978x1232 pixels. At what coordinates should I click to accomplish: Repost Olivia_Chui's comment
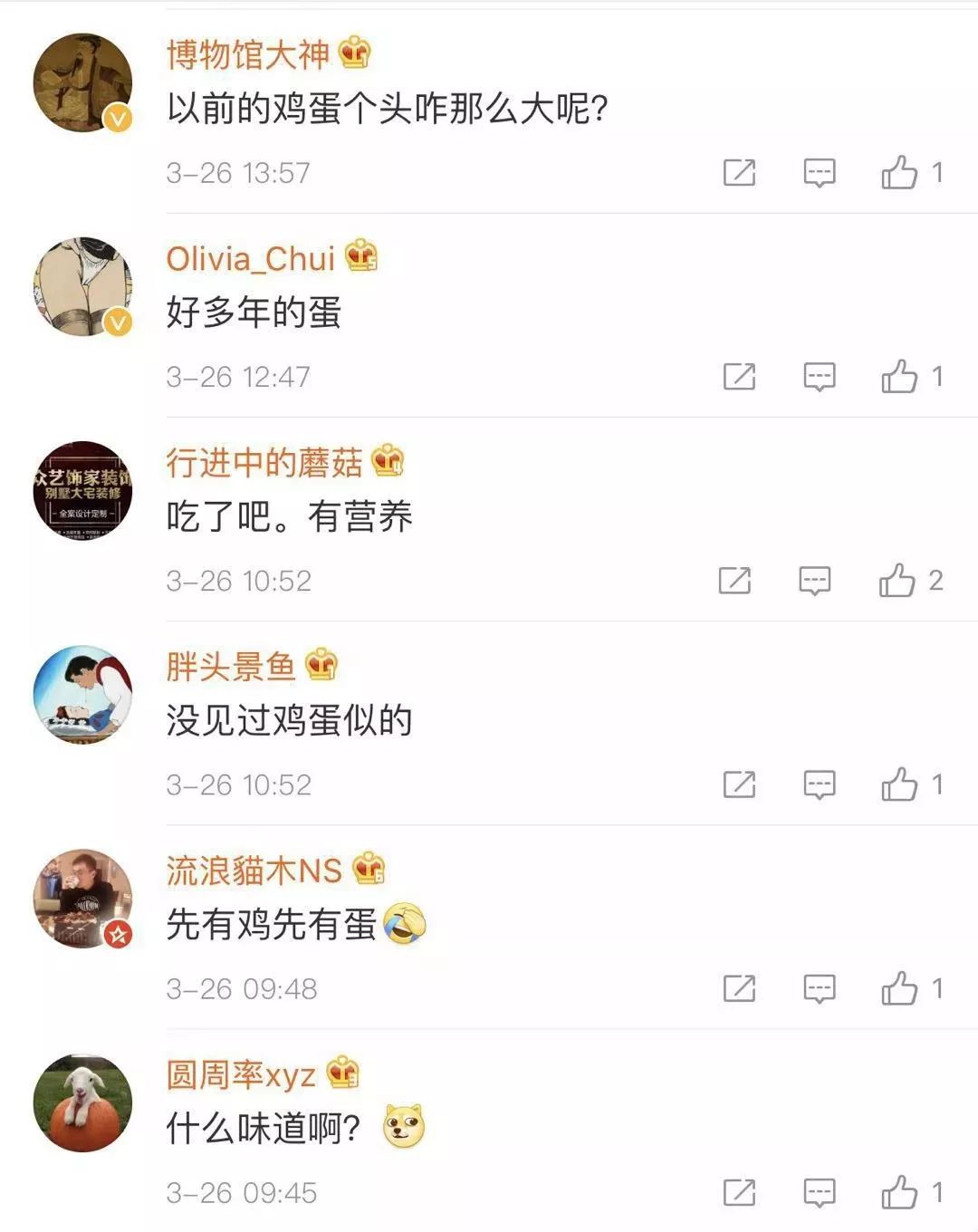pyautogui.click(x=739, y=376)
